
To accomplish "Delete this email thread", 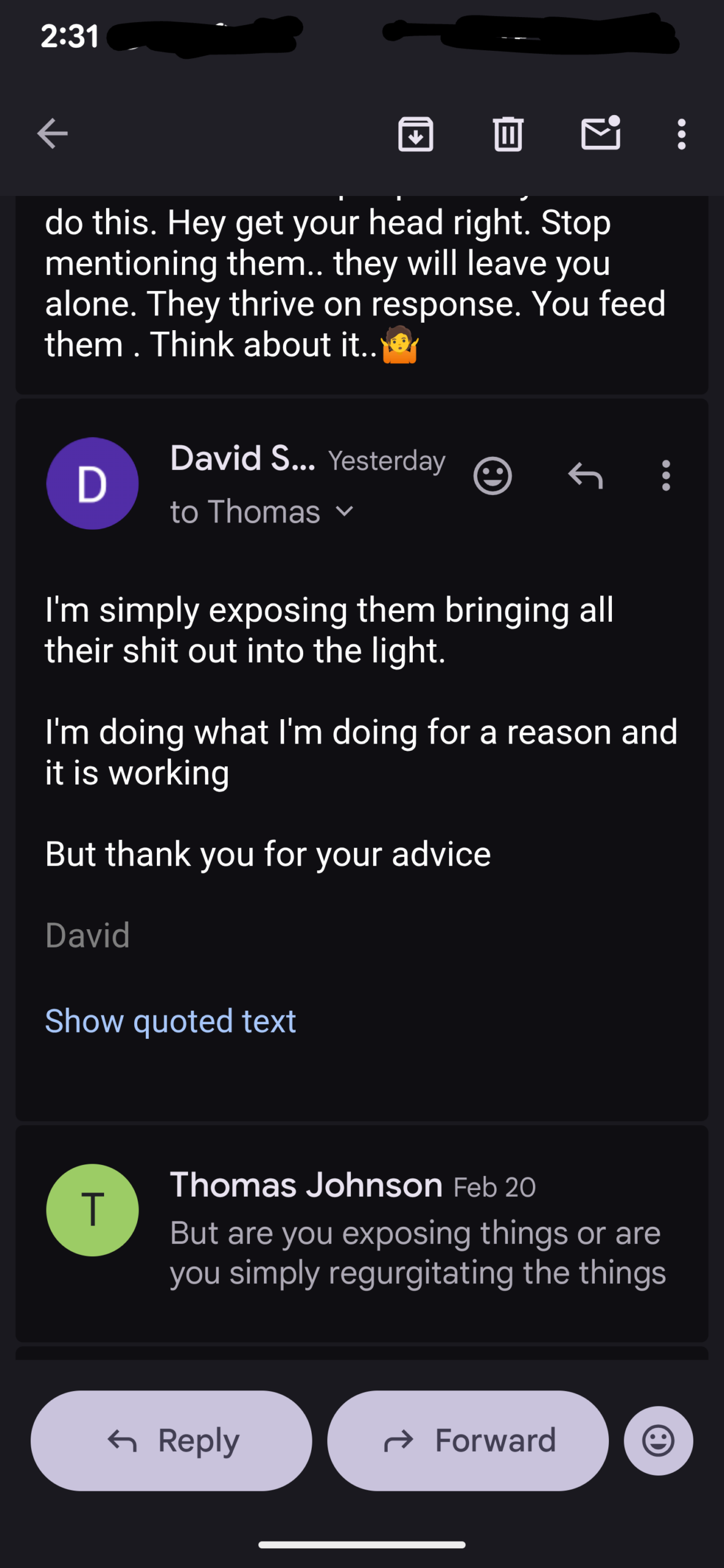I will (508, 134).
